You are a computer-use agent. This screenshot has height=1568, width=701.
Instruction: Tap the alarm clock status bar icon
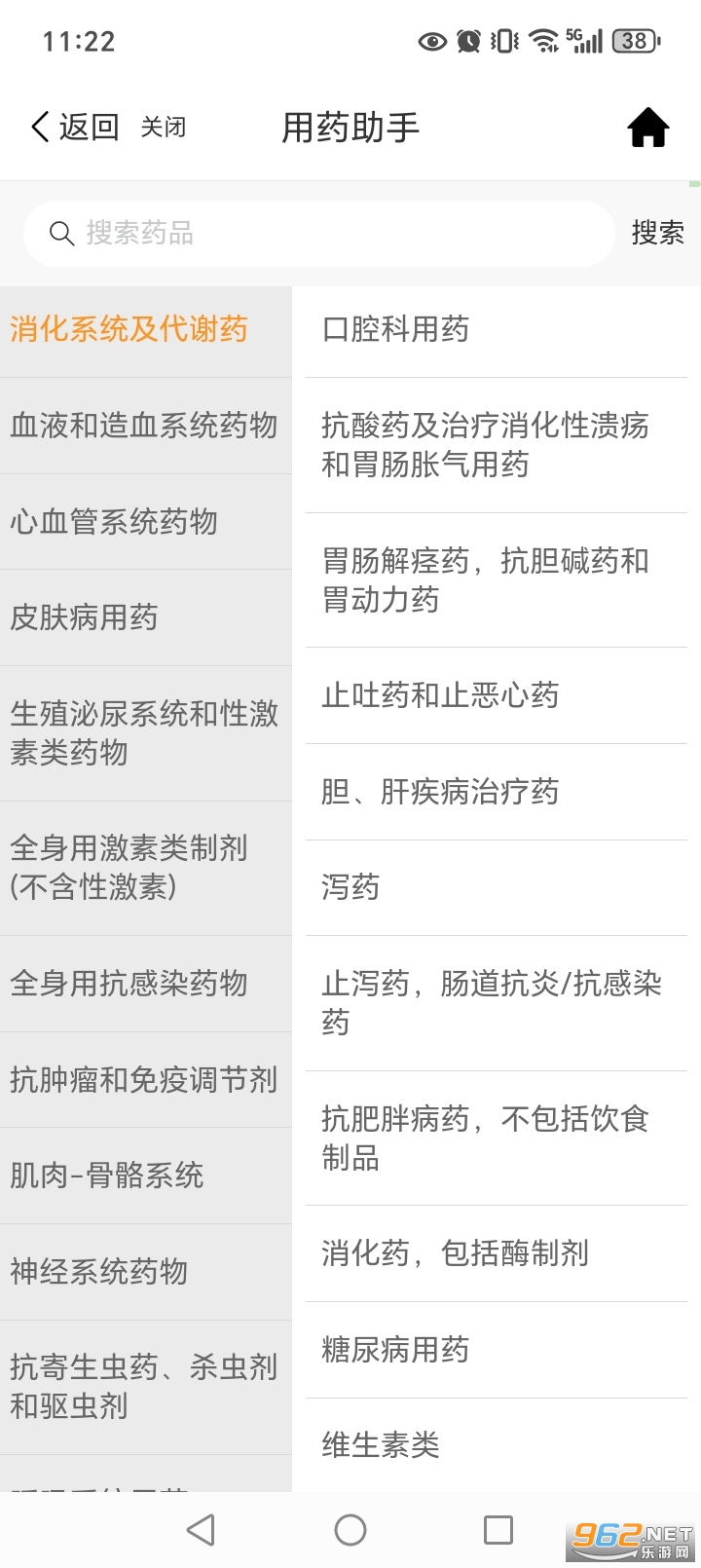pos(469,41)
